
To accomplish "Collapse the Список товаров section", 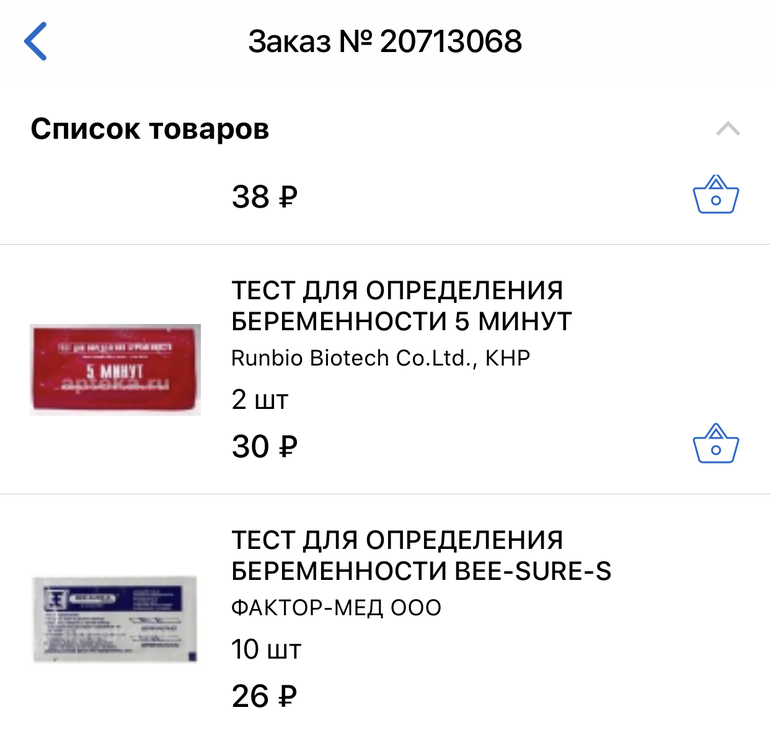I will point(728,129).
